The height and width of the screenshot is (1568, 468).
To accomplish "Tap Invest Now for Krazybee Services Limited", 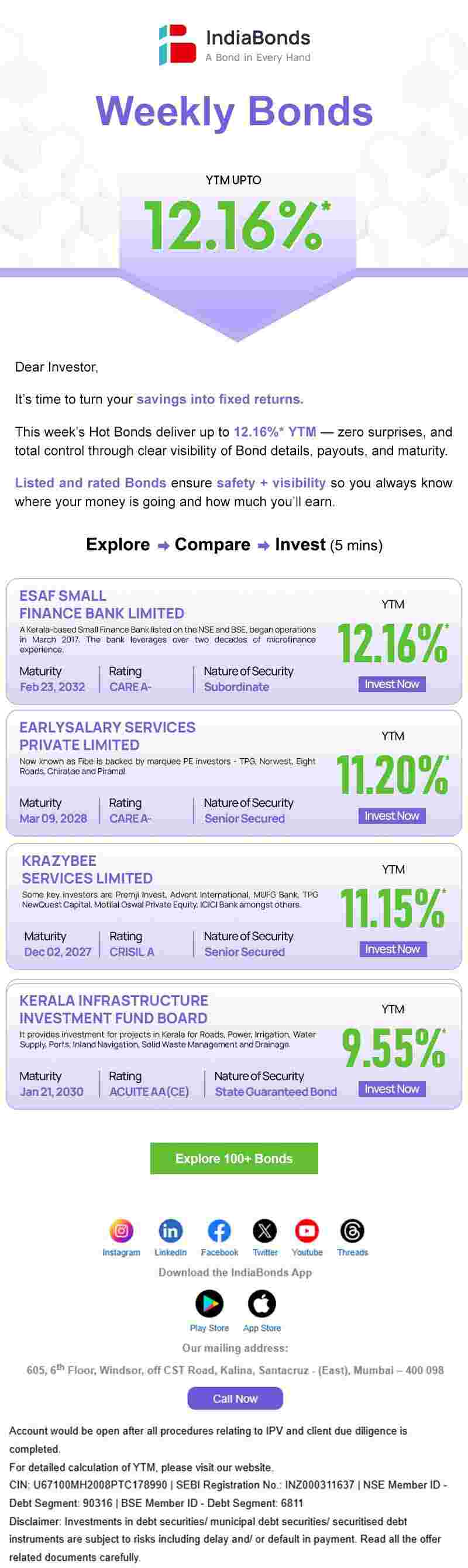I will click(392, 949).
